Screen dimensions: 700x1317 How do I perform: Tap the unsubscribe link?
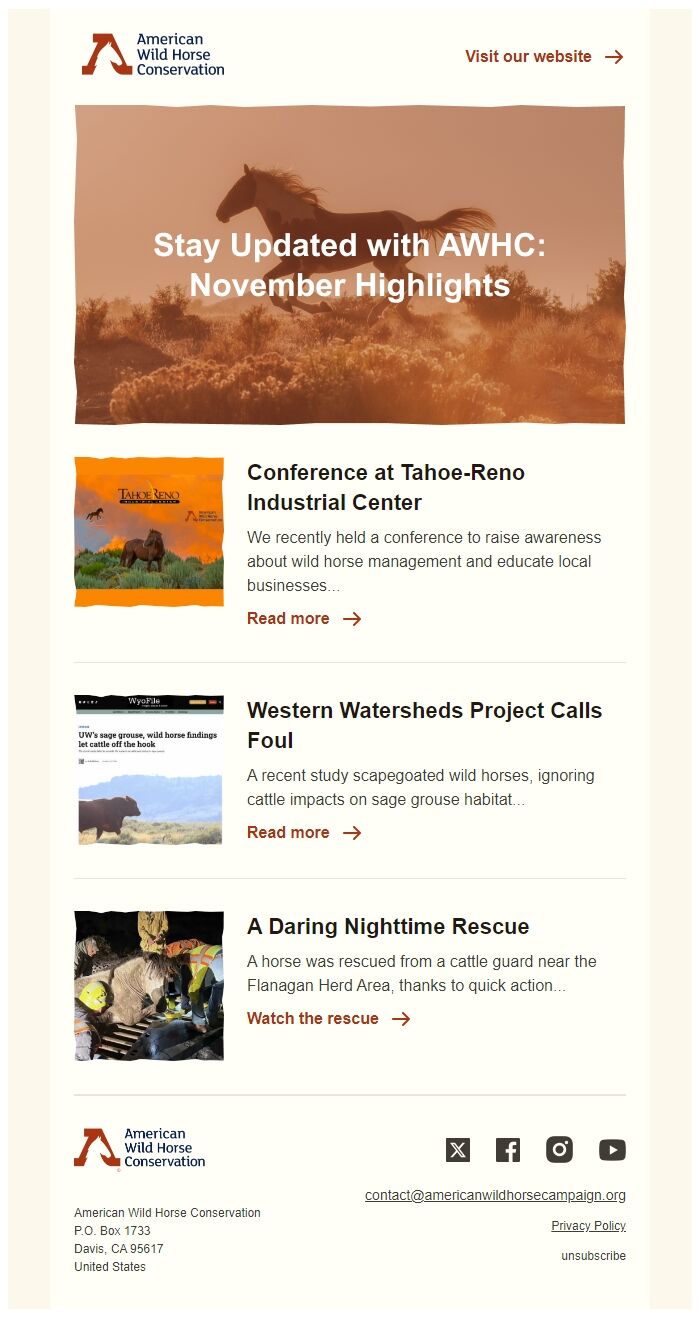tap(593, 1256)
